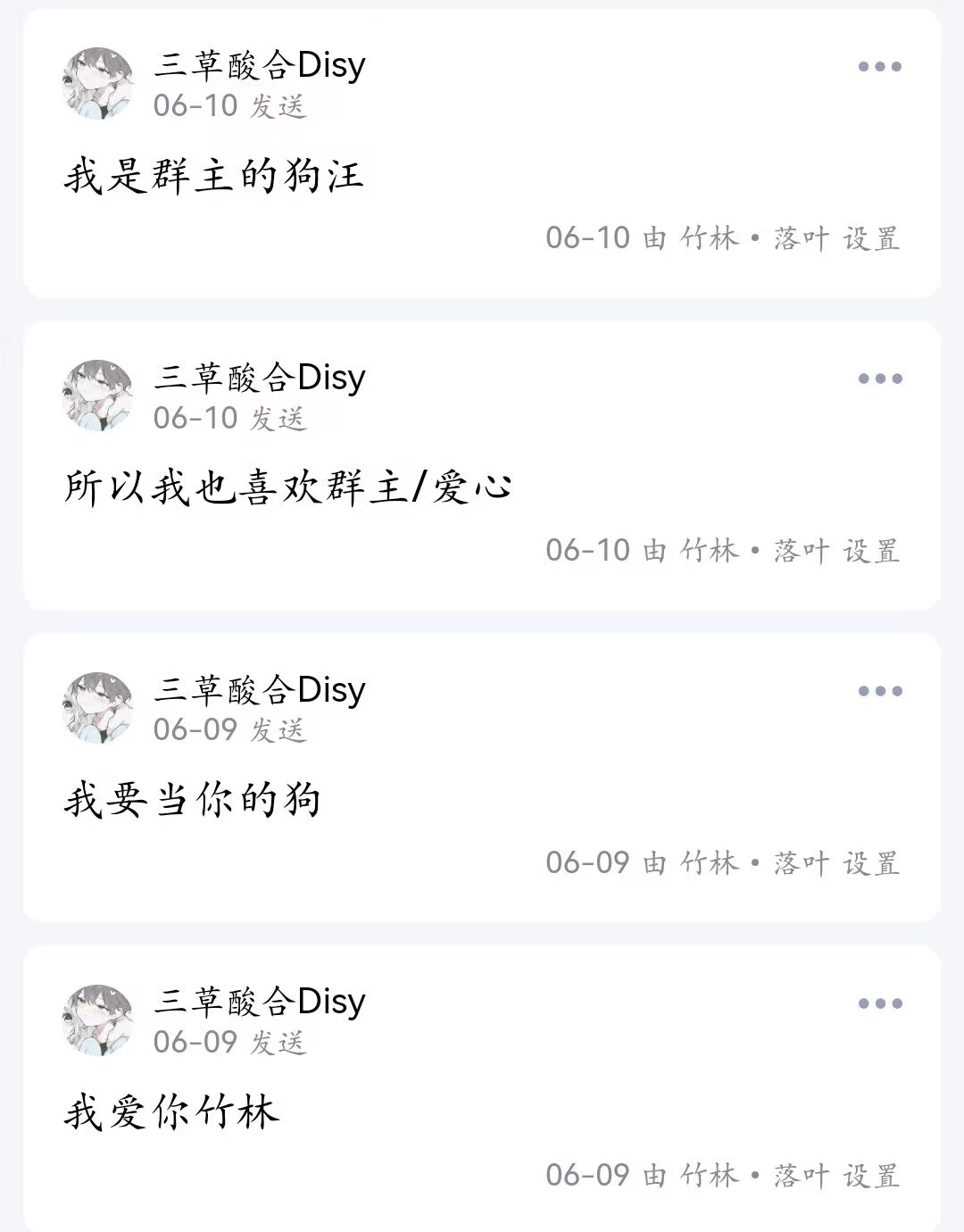Open the "我要当你的狗" essence message

click(x=193, y=799)
